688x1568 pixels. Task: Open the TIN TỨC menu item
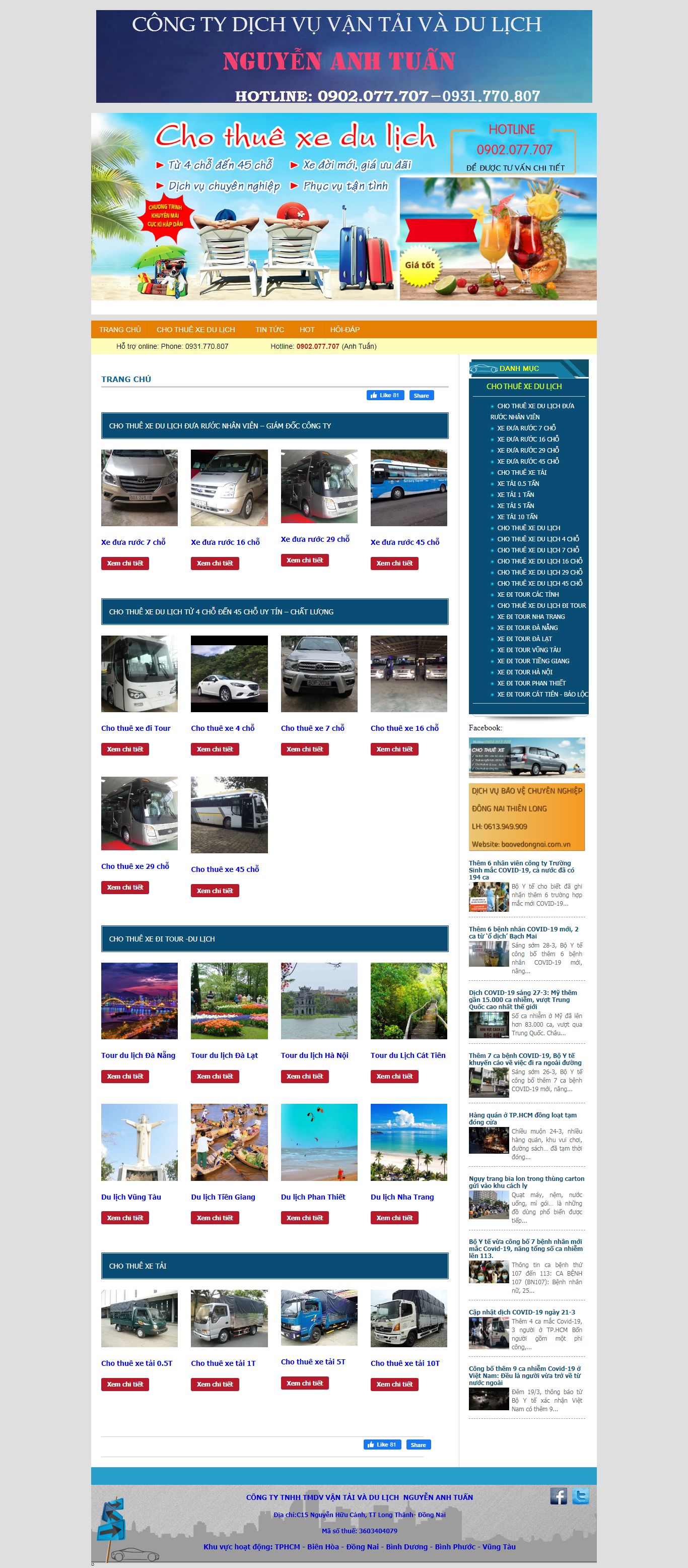[x=269, y=329]
